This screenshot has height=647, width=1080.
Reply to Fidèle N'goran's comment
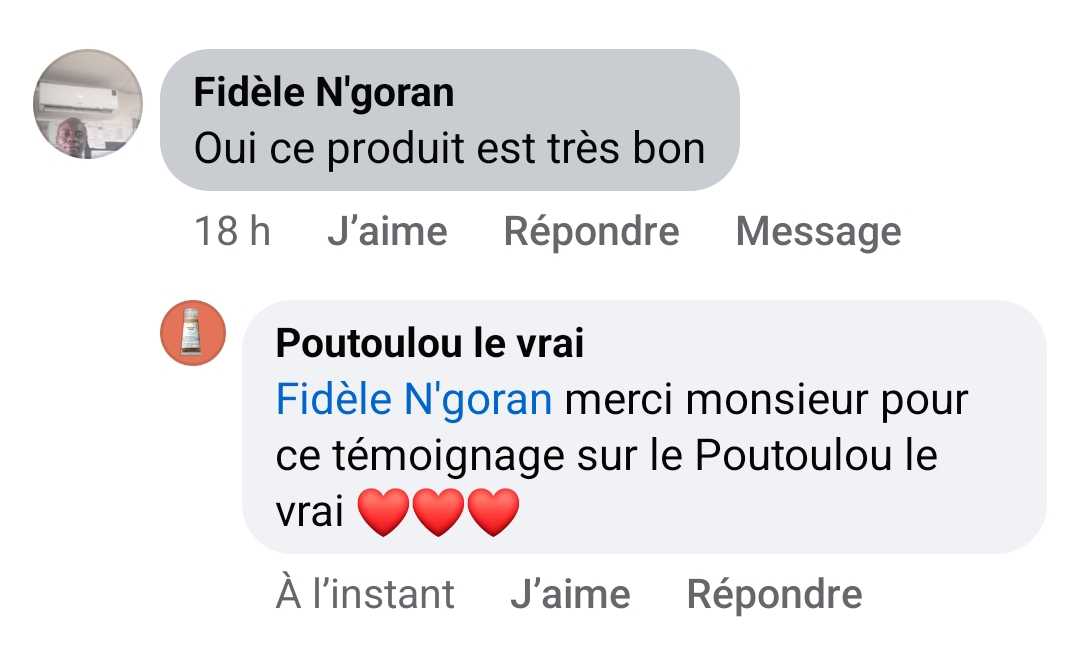pos(591,232)
